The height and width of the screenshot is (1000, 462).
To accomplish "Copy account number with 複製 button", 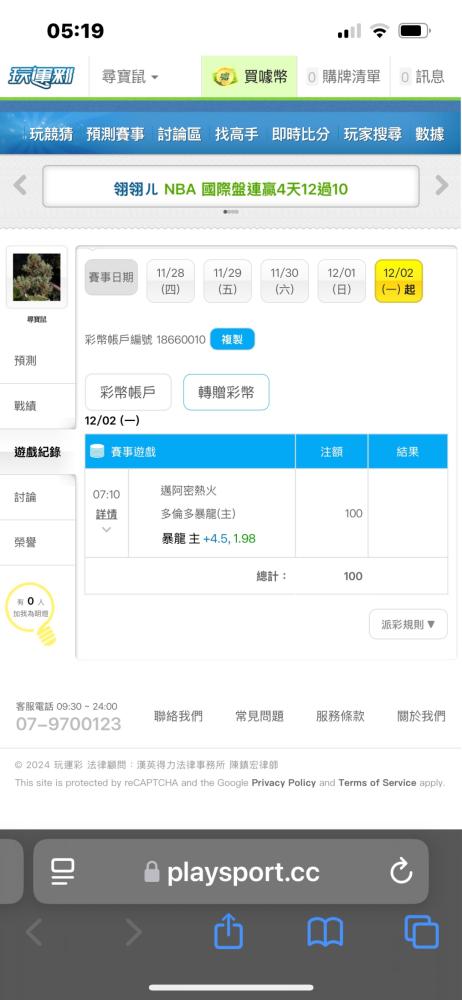I will 232,339.
